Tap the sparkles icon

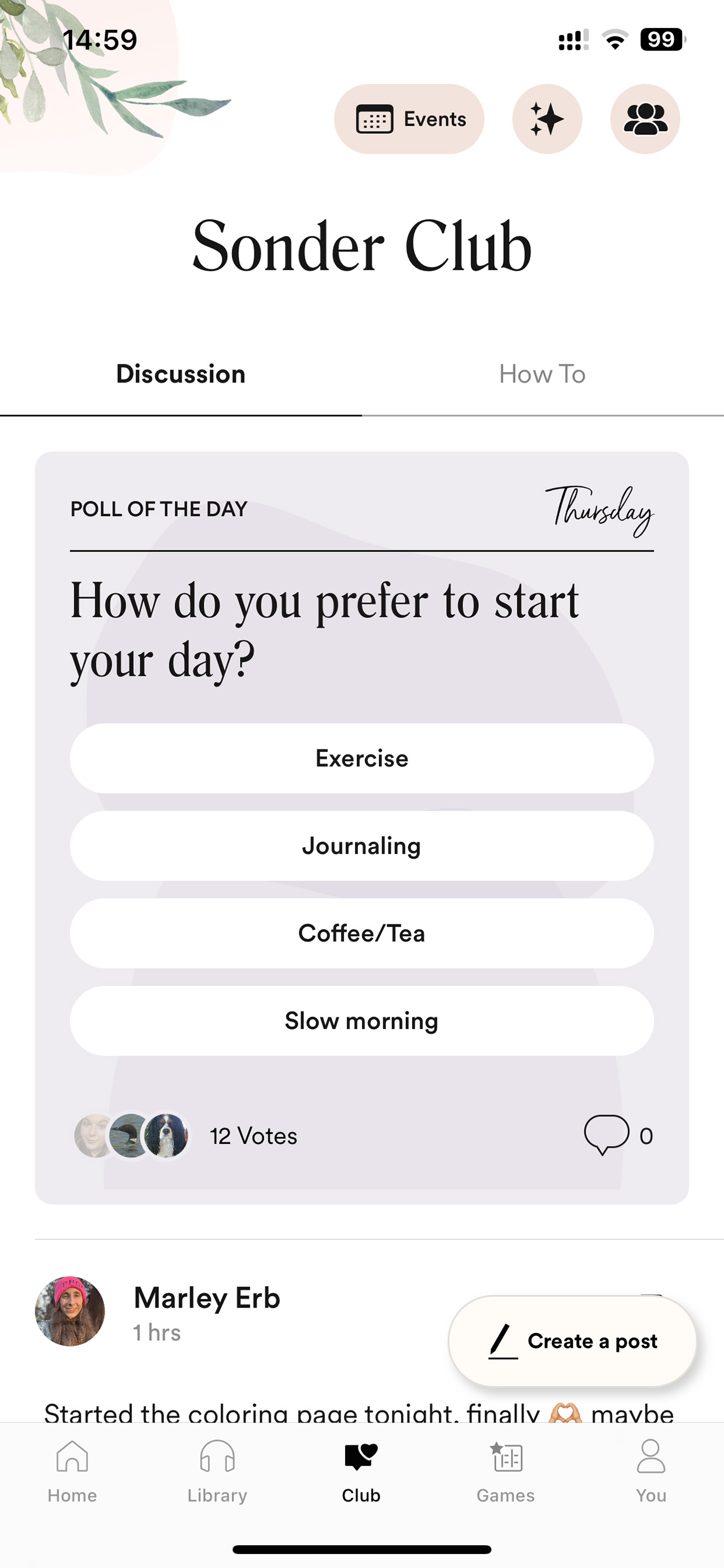(547, 119)
